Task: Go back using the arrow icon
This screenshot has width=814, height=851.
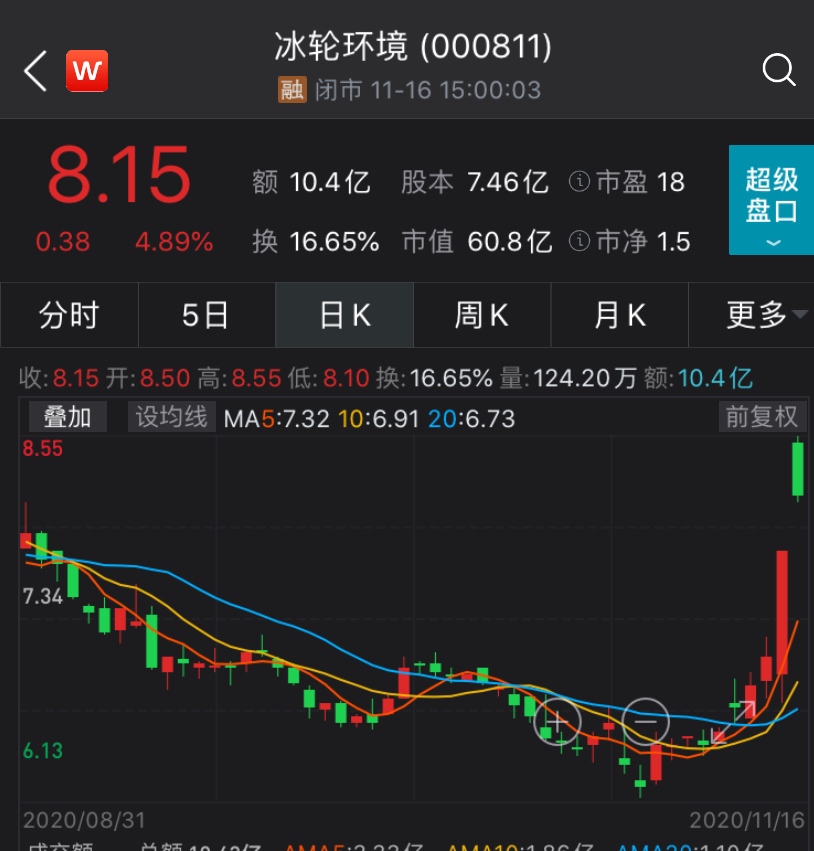Action: pos(36,71)
